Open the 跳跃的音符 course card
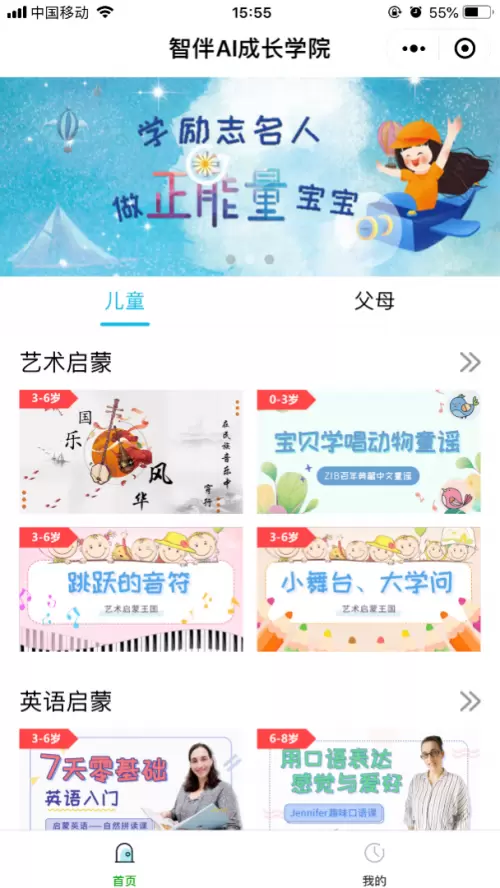 click(131, 589)
